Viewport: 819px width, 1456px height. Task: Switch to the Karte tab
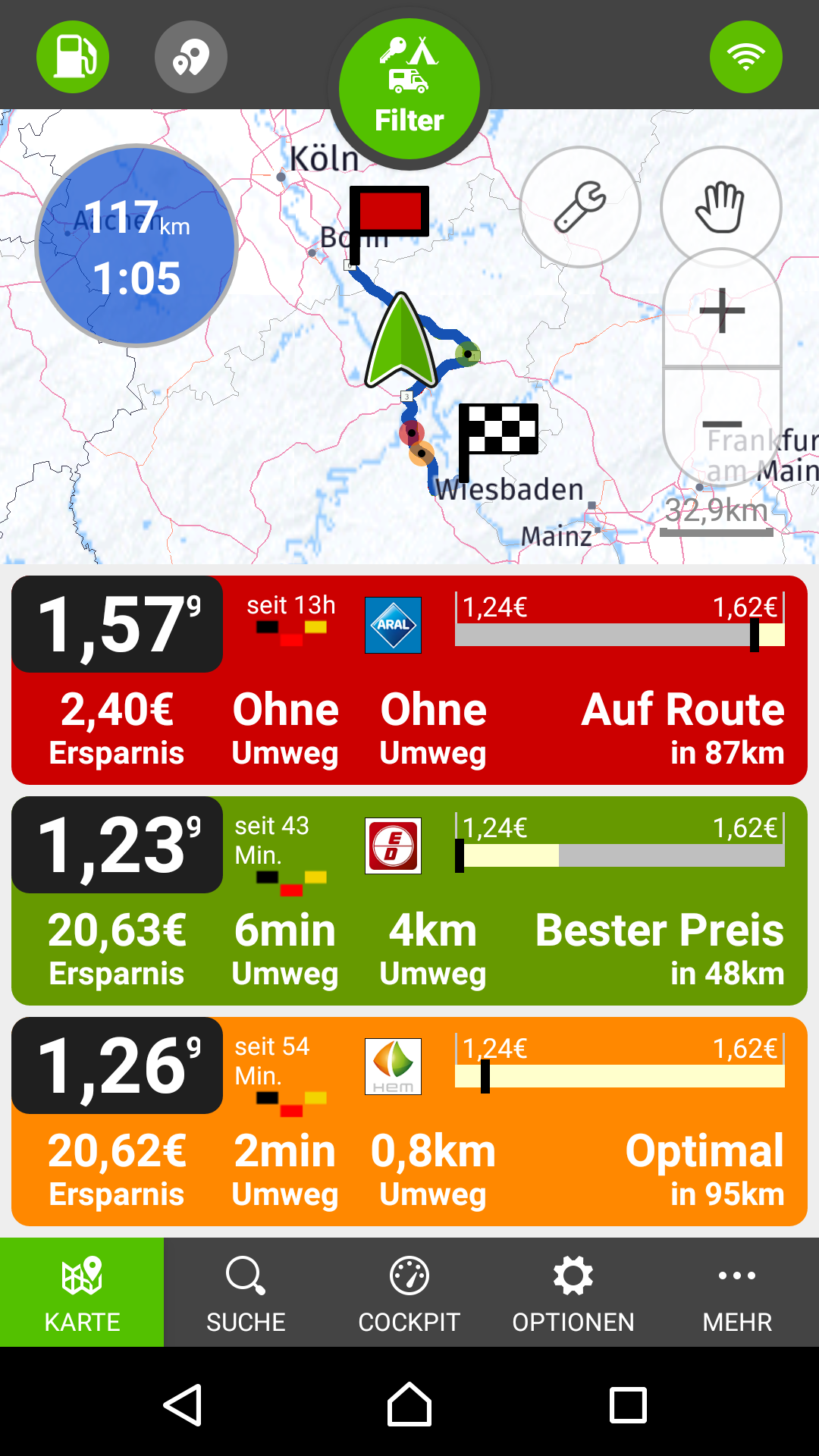pyautogui.click(x=82, y=1292)
